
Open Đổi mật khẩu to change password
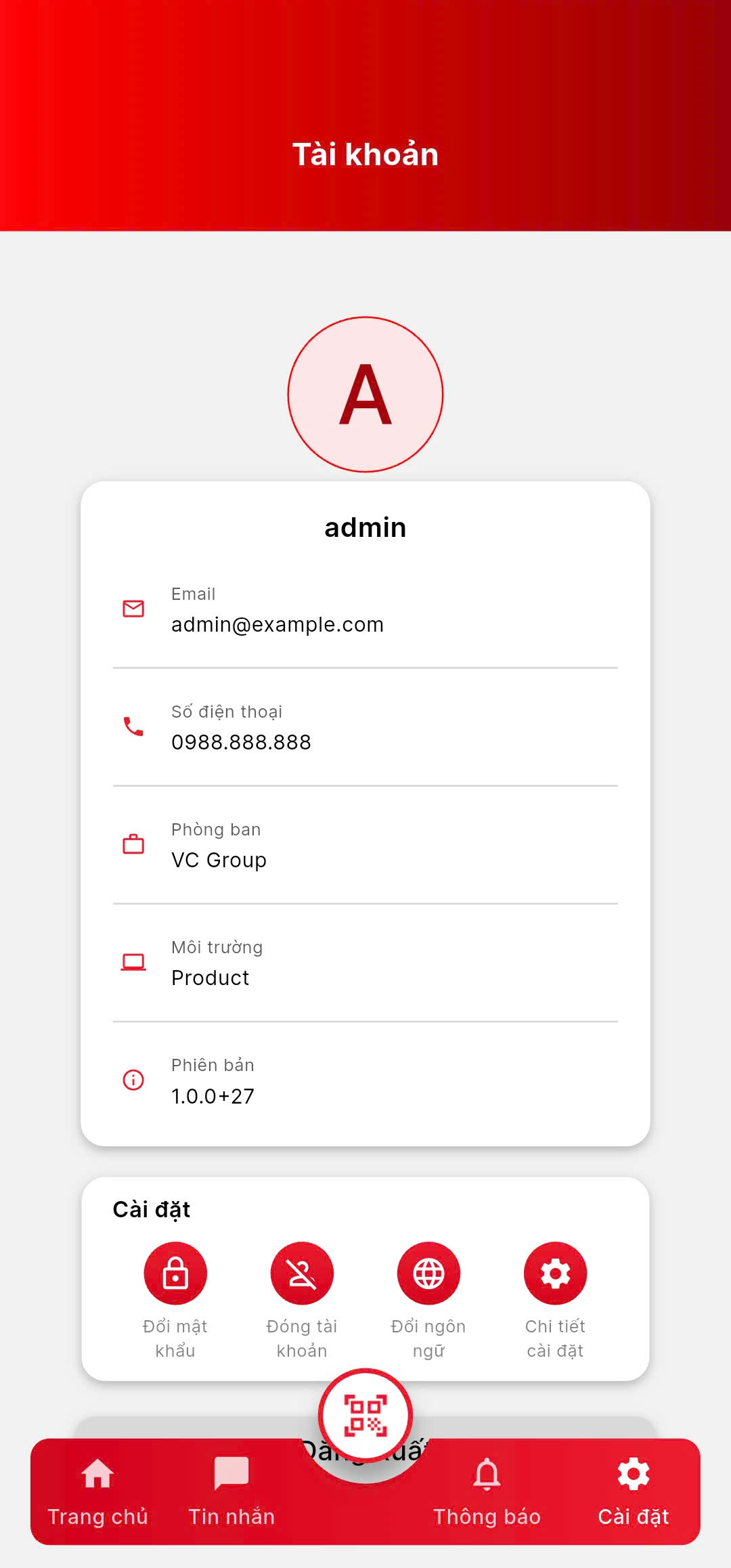point(175,1273)
